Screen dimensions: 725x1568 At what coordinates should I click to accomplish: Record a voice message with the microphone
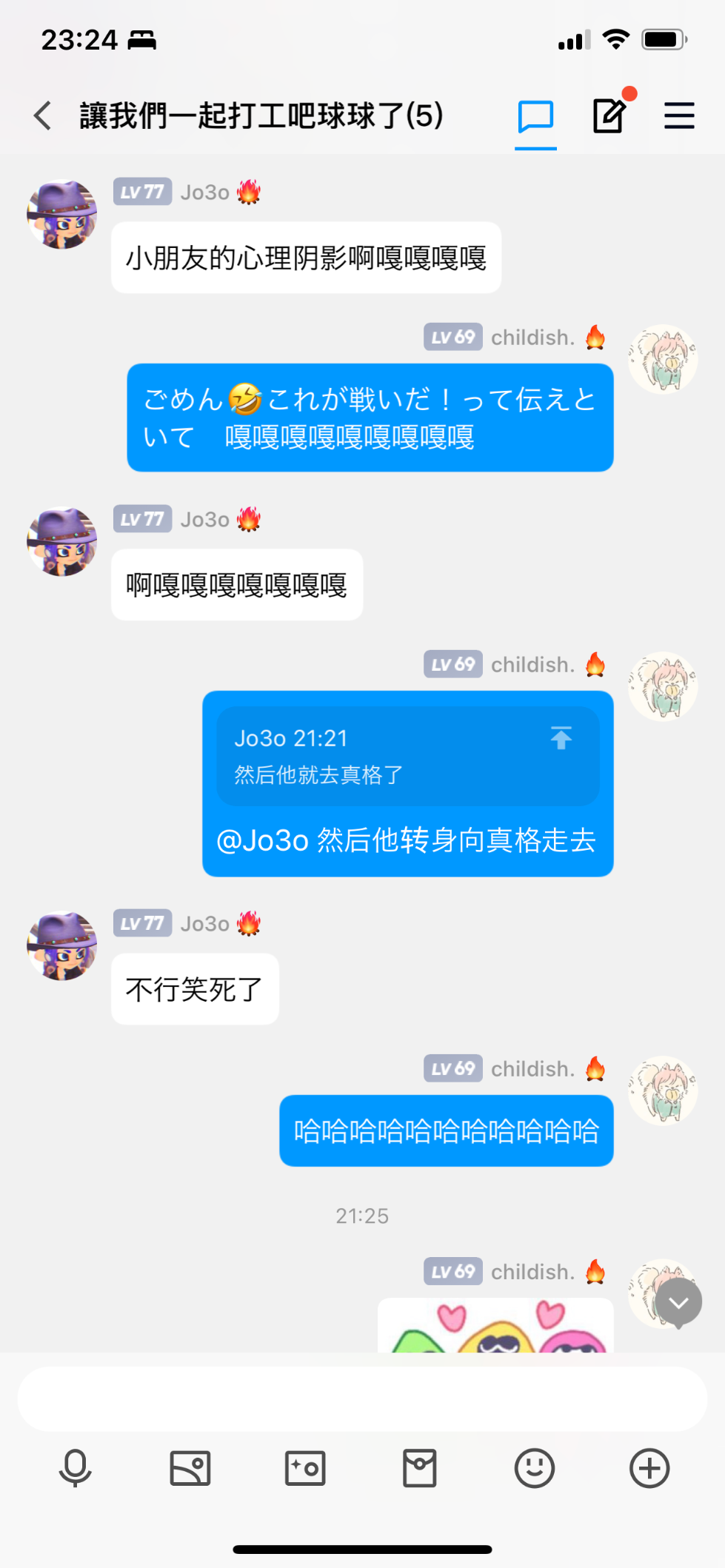click(75, 1468)
